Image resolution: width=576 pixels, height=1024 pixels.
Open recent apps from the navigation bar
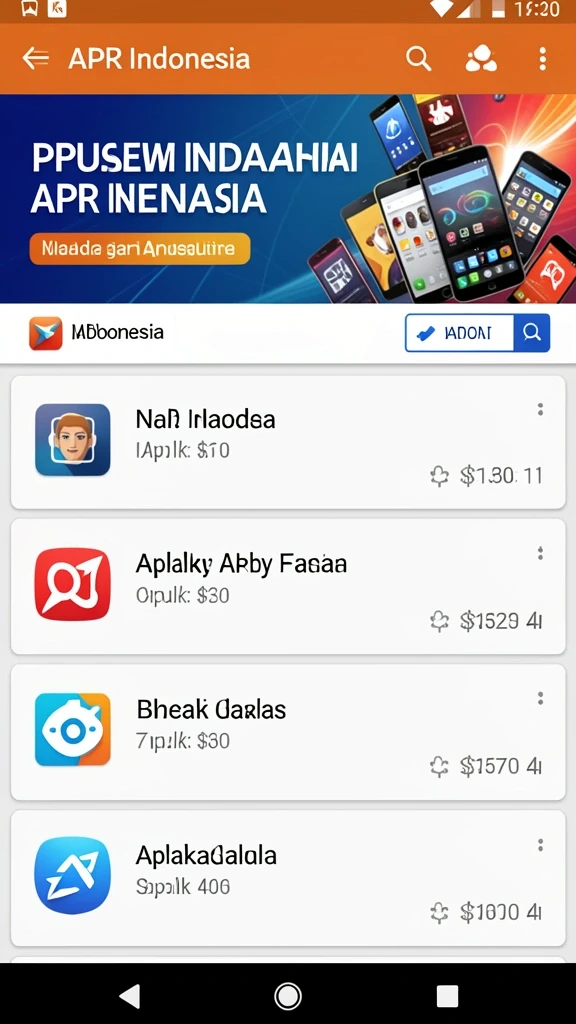(447, 997)
